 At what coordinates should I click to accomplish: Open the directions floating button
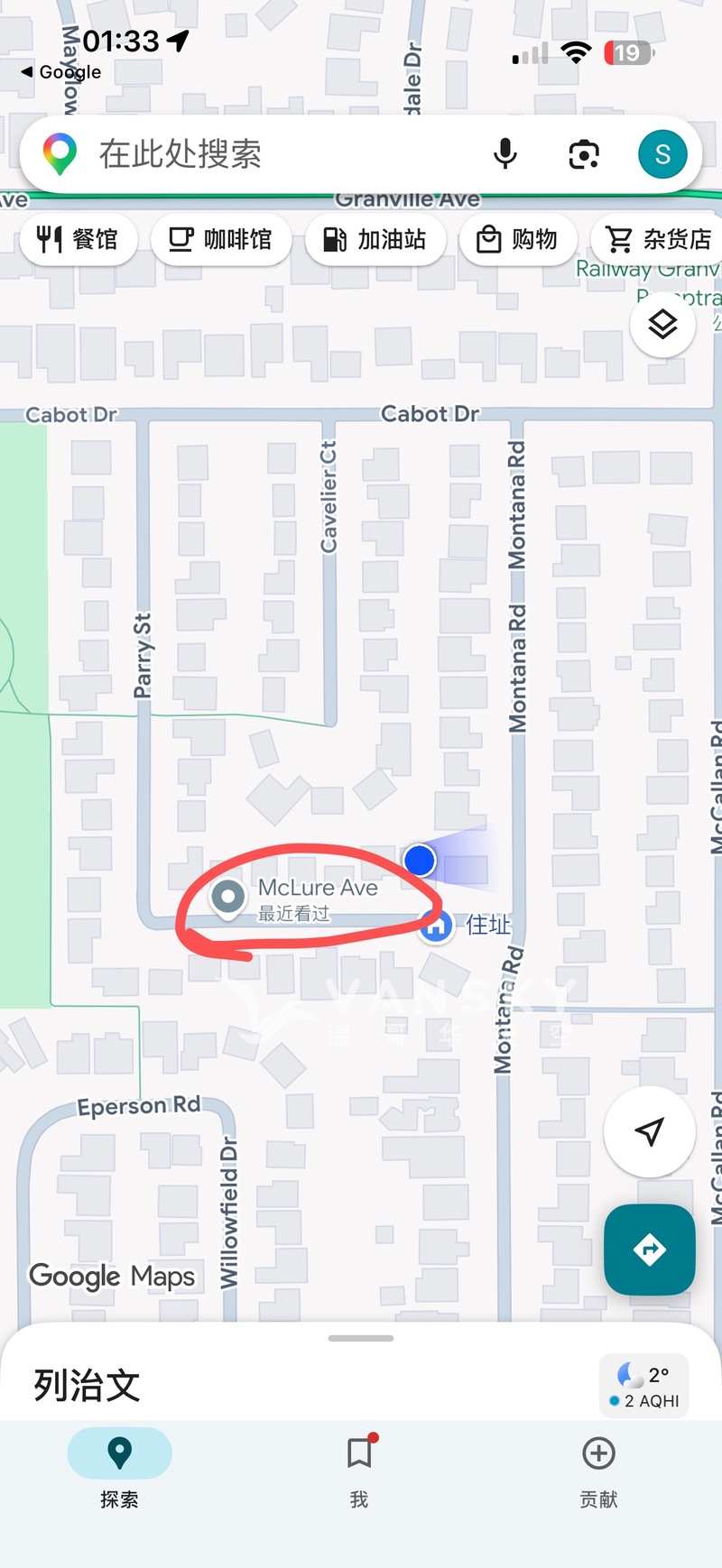pyautogui.click(x=649, y=1250)
